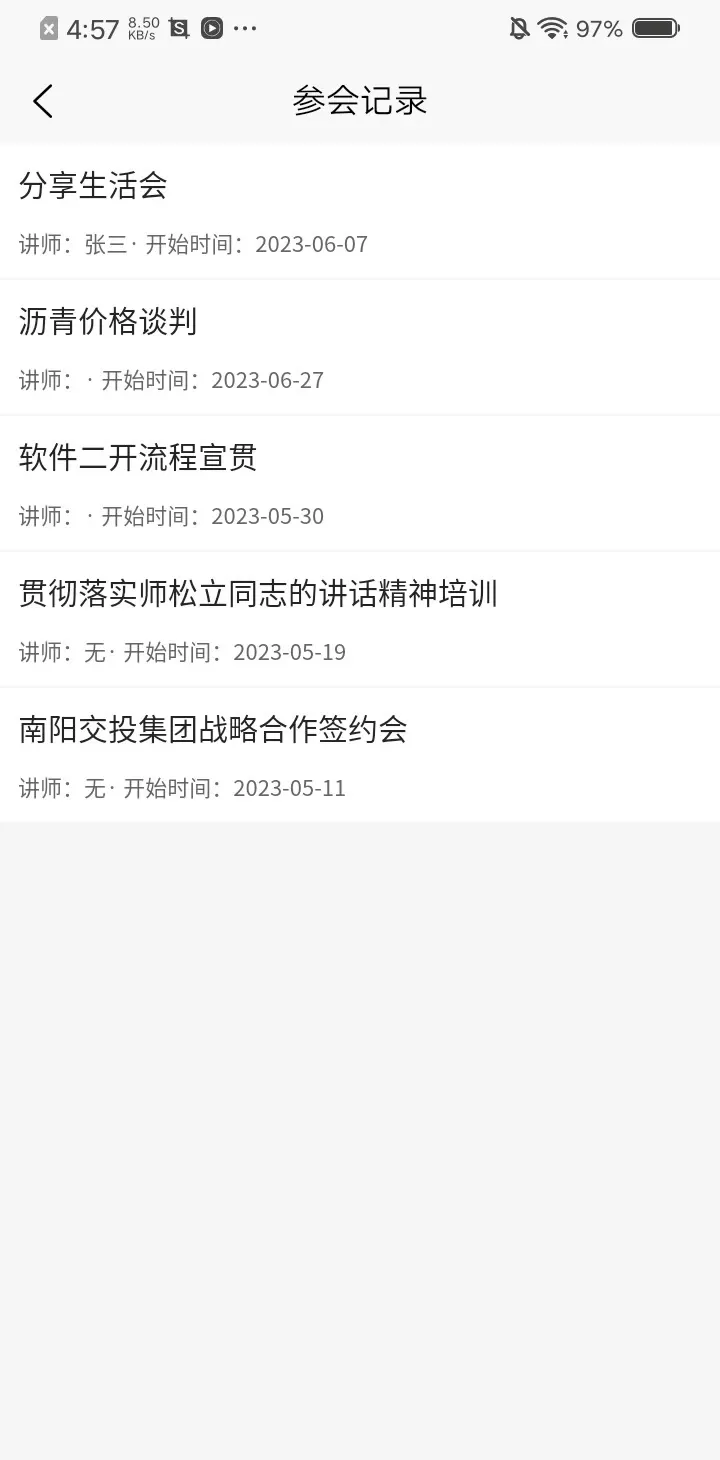Select 贯彻落实师松立同志的讲话精神培训 entry
Viewport: 720px width, 1460px height.
coord(360,620)
